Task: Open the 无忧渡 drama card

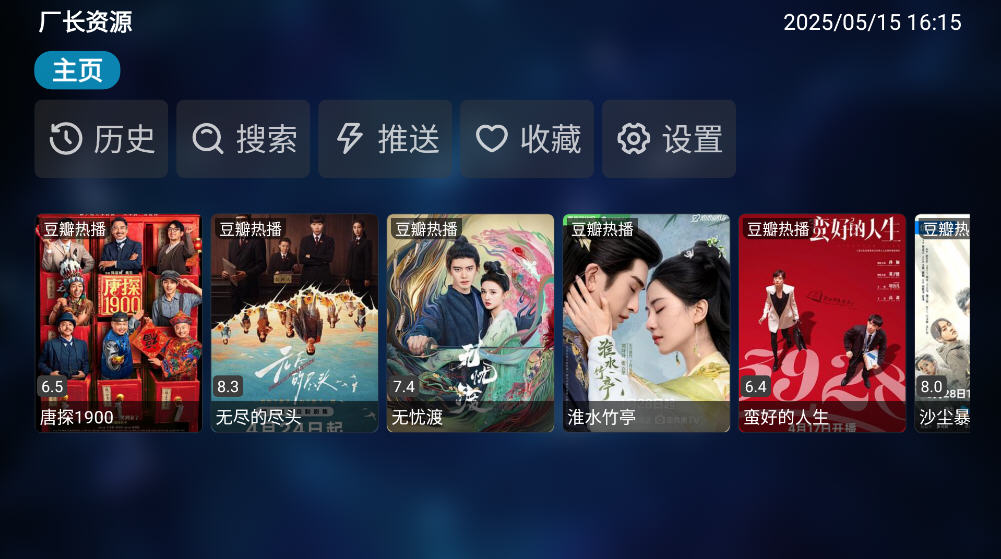Action: pyautogui.click(x=470, y=323)
